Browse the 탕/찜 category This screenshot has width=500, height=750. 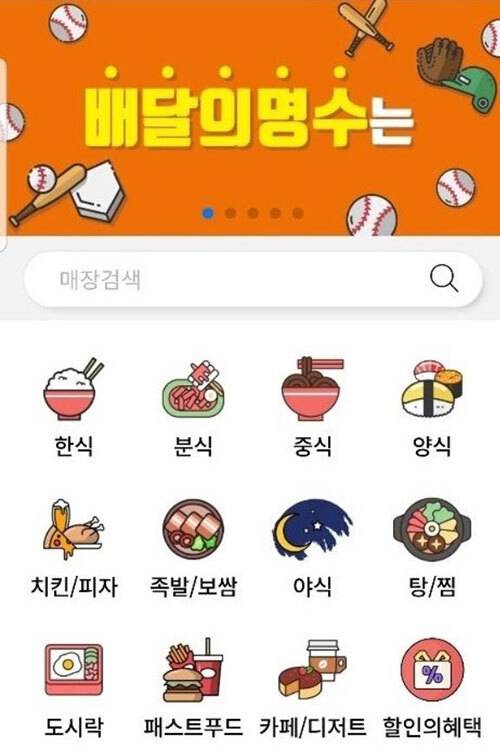432,548
